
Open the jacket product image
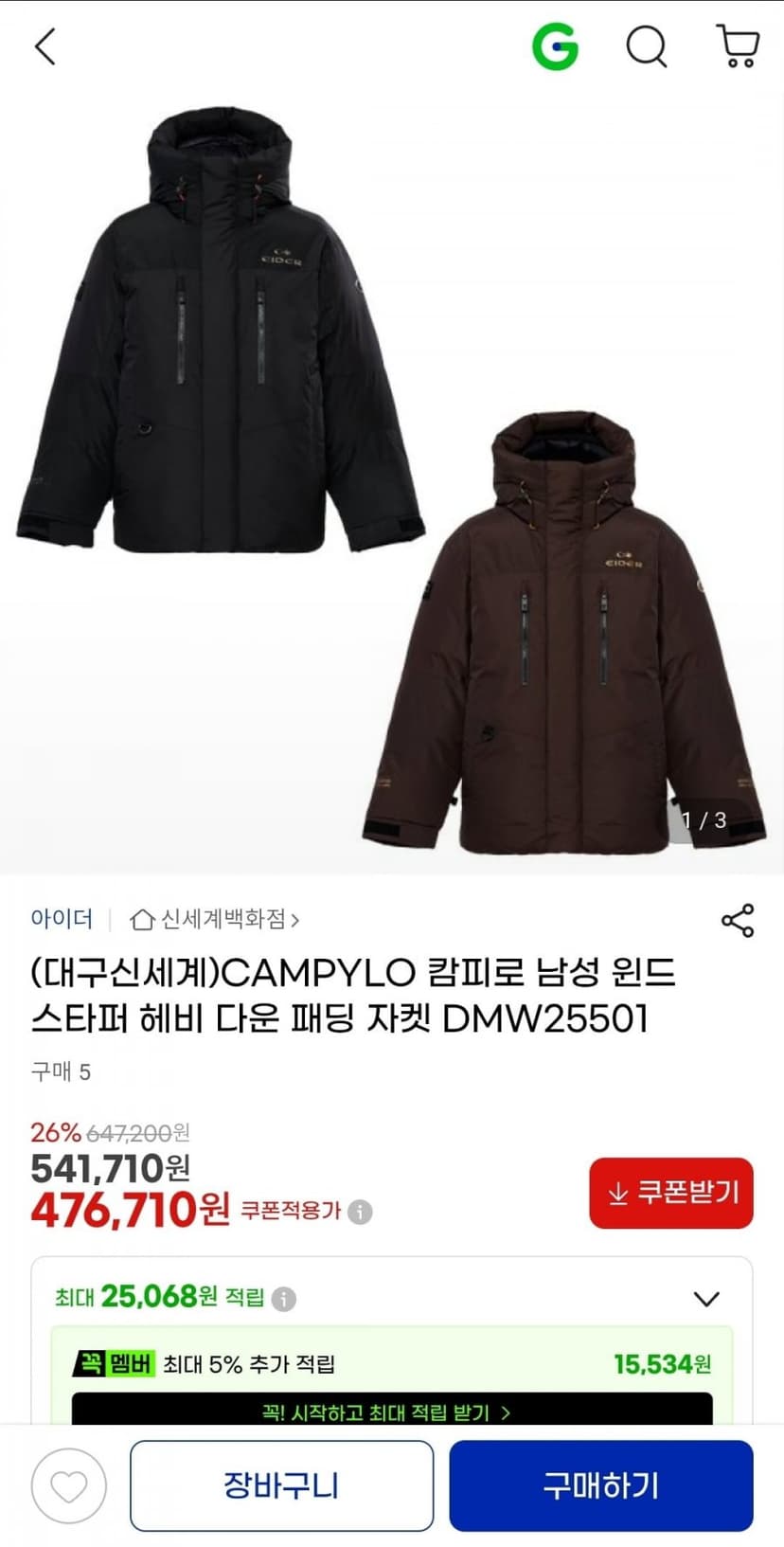[392, 483]
